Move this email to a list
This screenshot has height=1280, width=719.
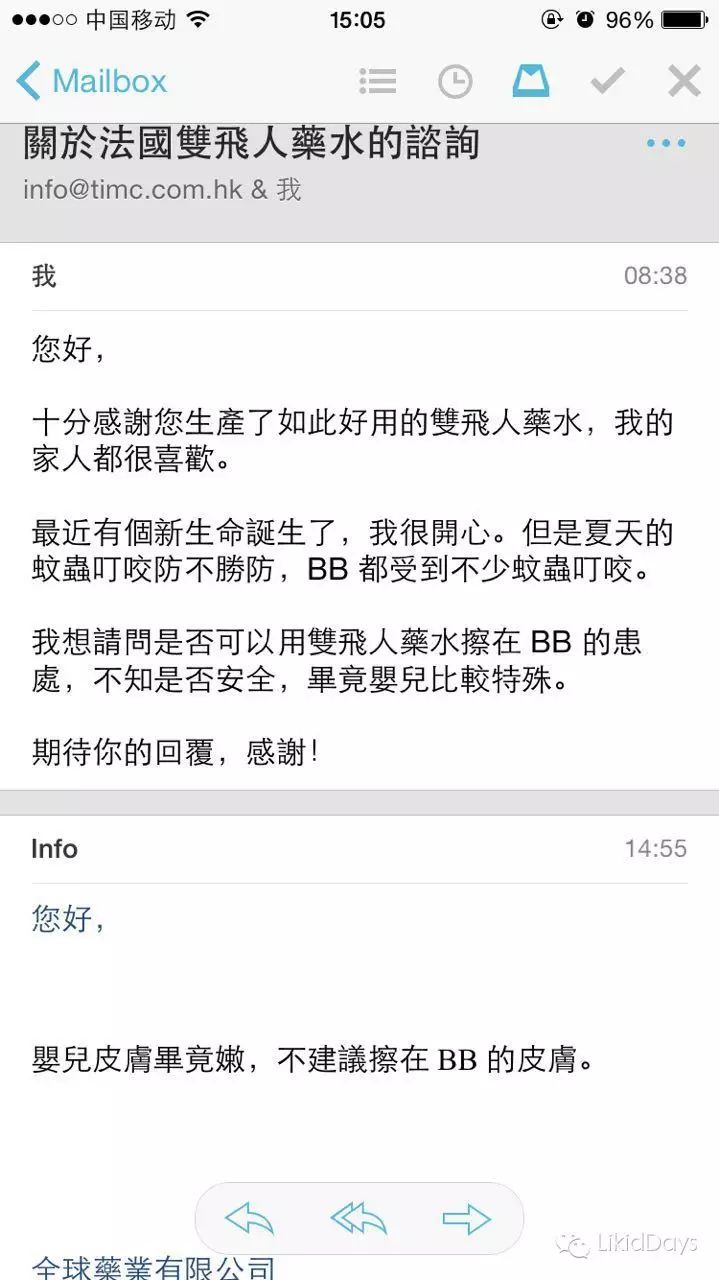pyautogui.click(x=377, y=81)
